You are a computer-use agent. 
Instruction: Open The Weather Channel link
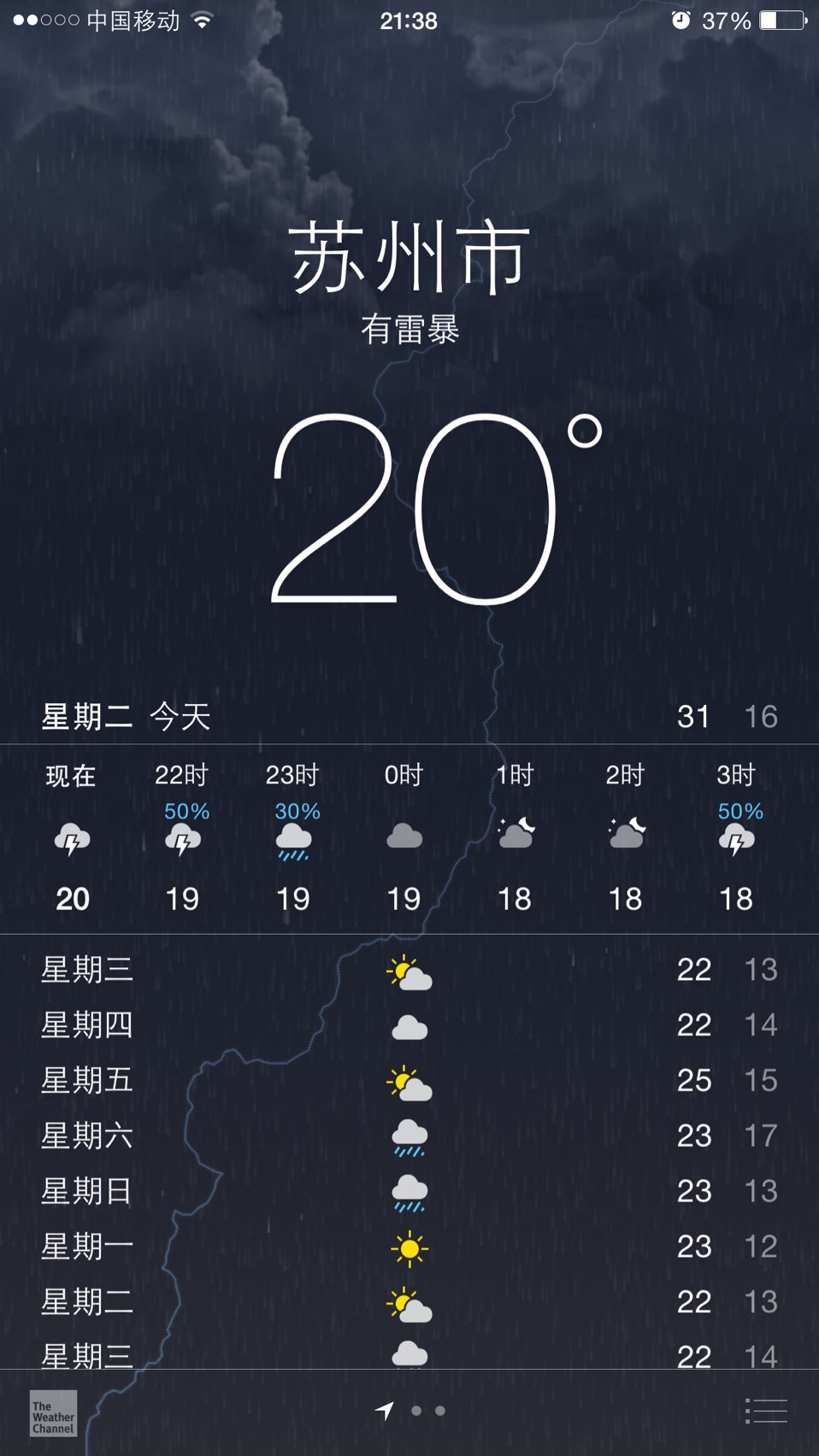[x=53, y=1413]
